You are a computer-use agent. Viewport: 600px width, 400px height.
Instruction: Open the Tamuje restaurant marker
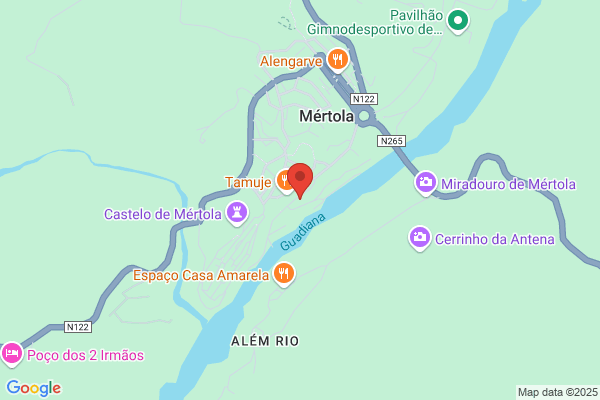285,181
